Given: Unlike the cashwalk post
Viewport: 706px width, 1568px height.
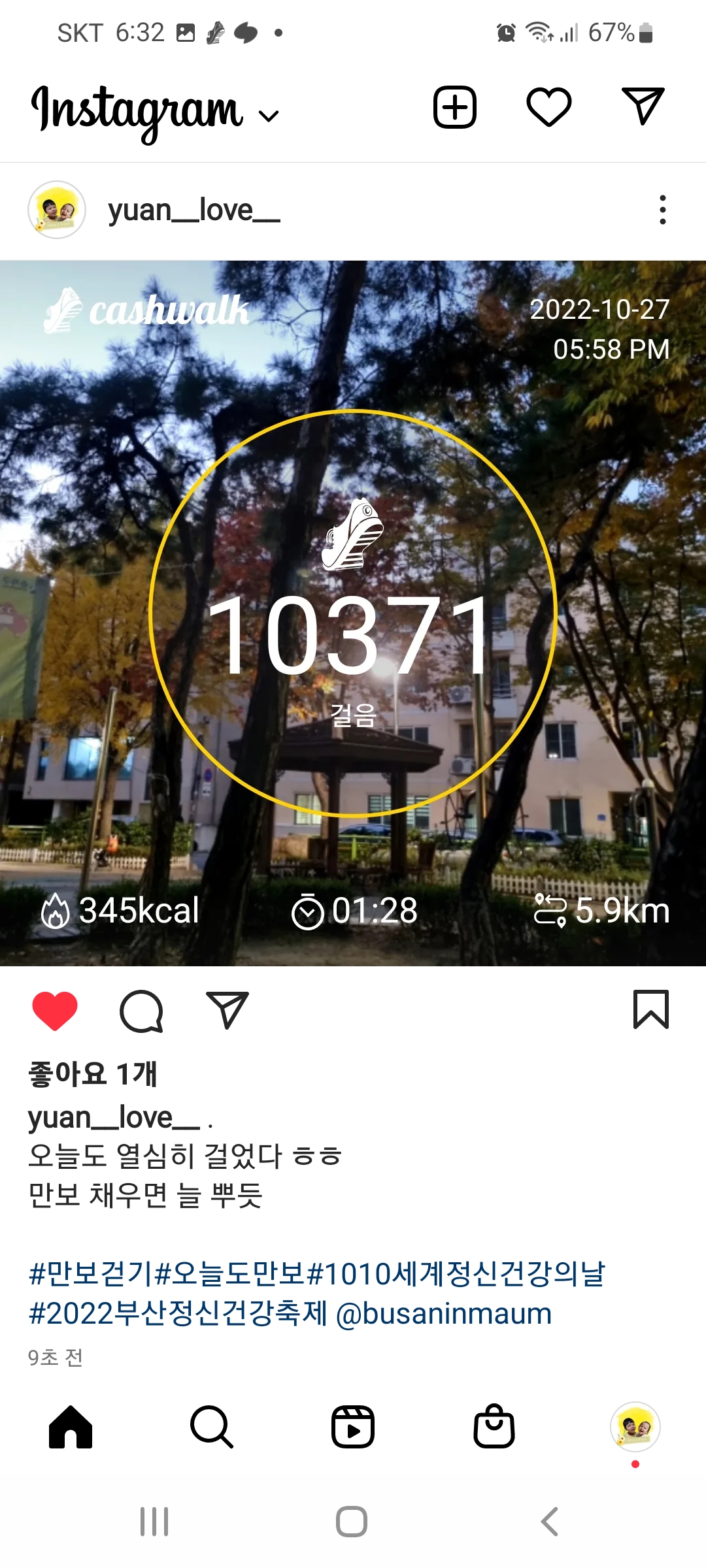Looking at the screenshot, I should (55, 1011).
